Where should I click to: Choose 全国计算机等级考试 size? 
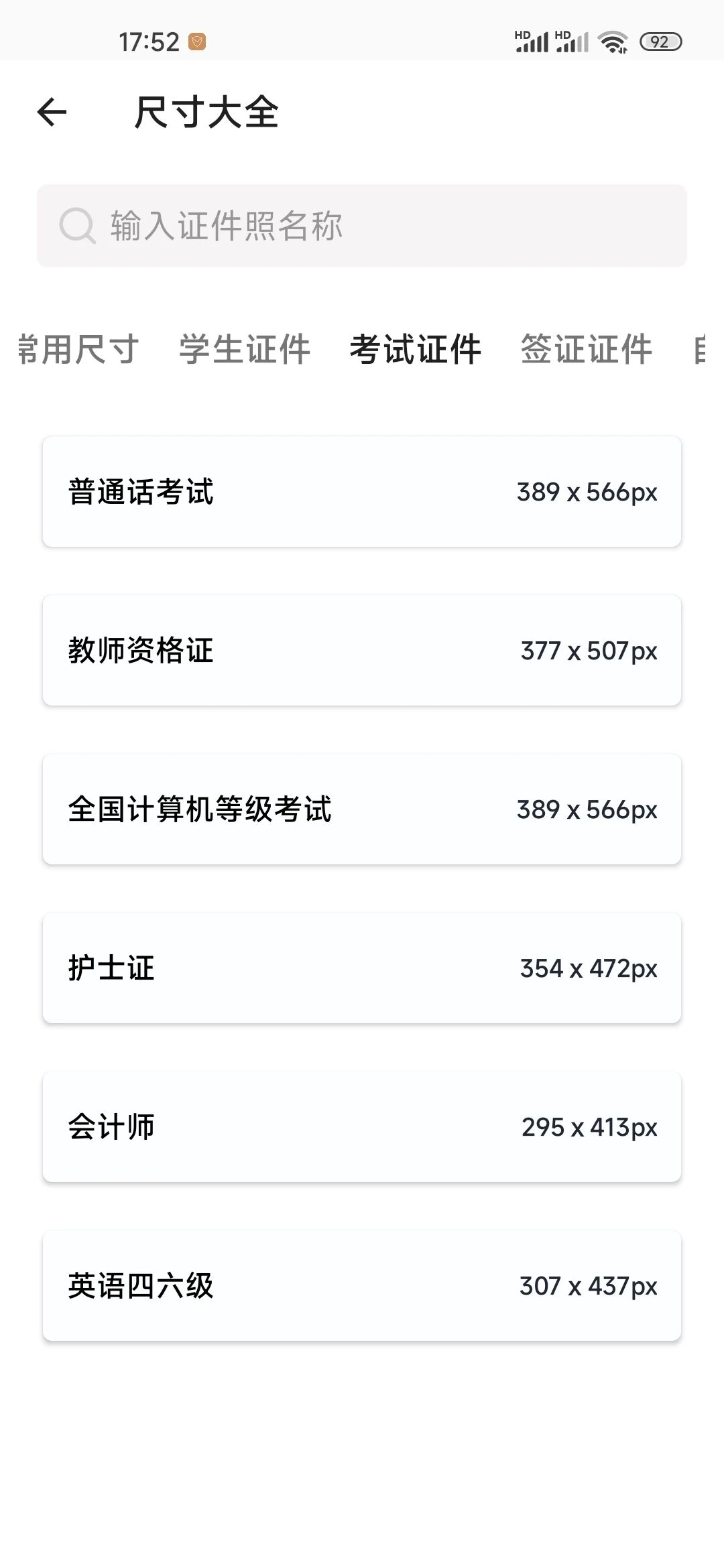(362, 809)
